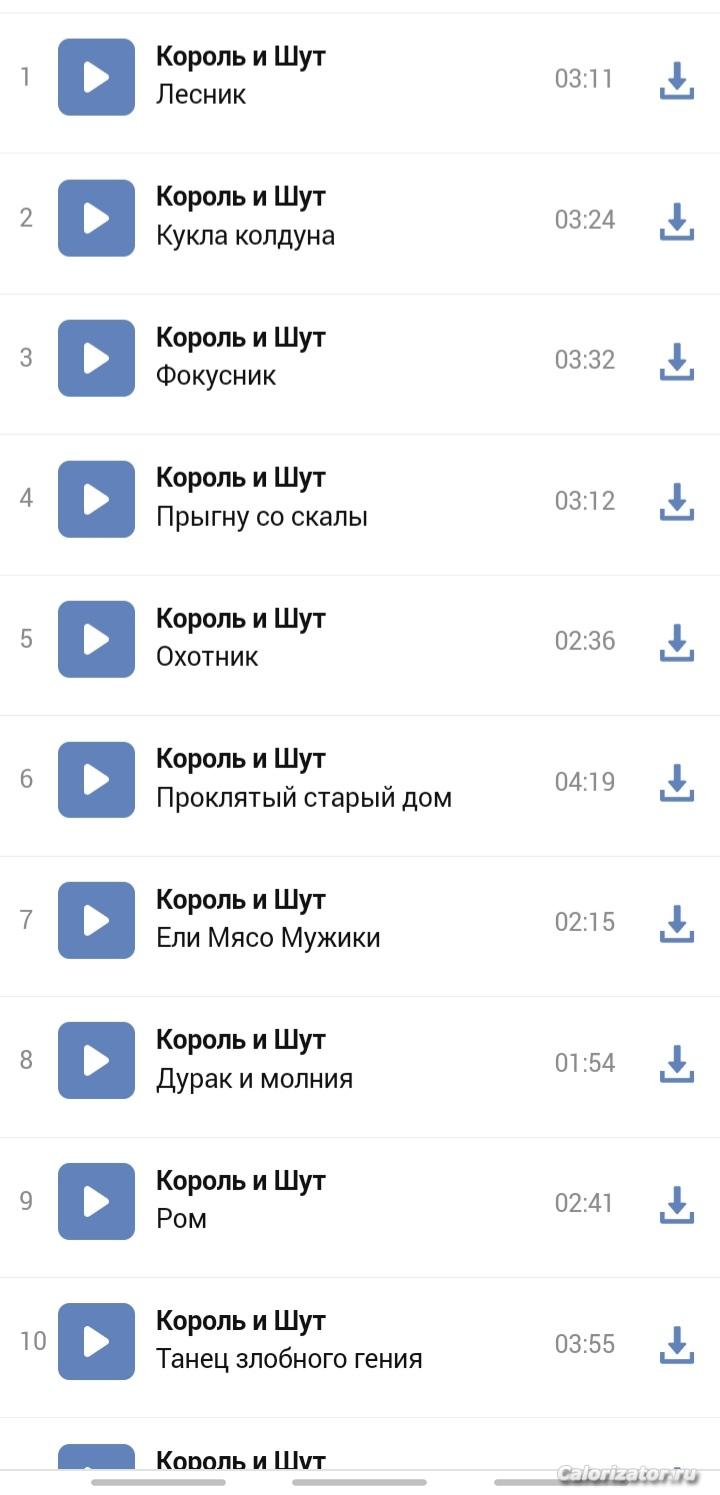Screen dimensions: 720x1495
Task: Download Танец злобного гения
Action: pyautogui.click(x=677, y=1344)
